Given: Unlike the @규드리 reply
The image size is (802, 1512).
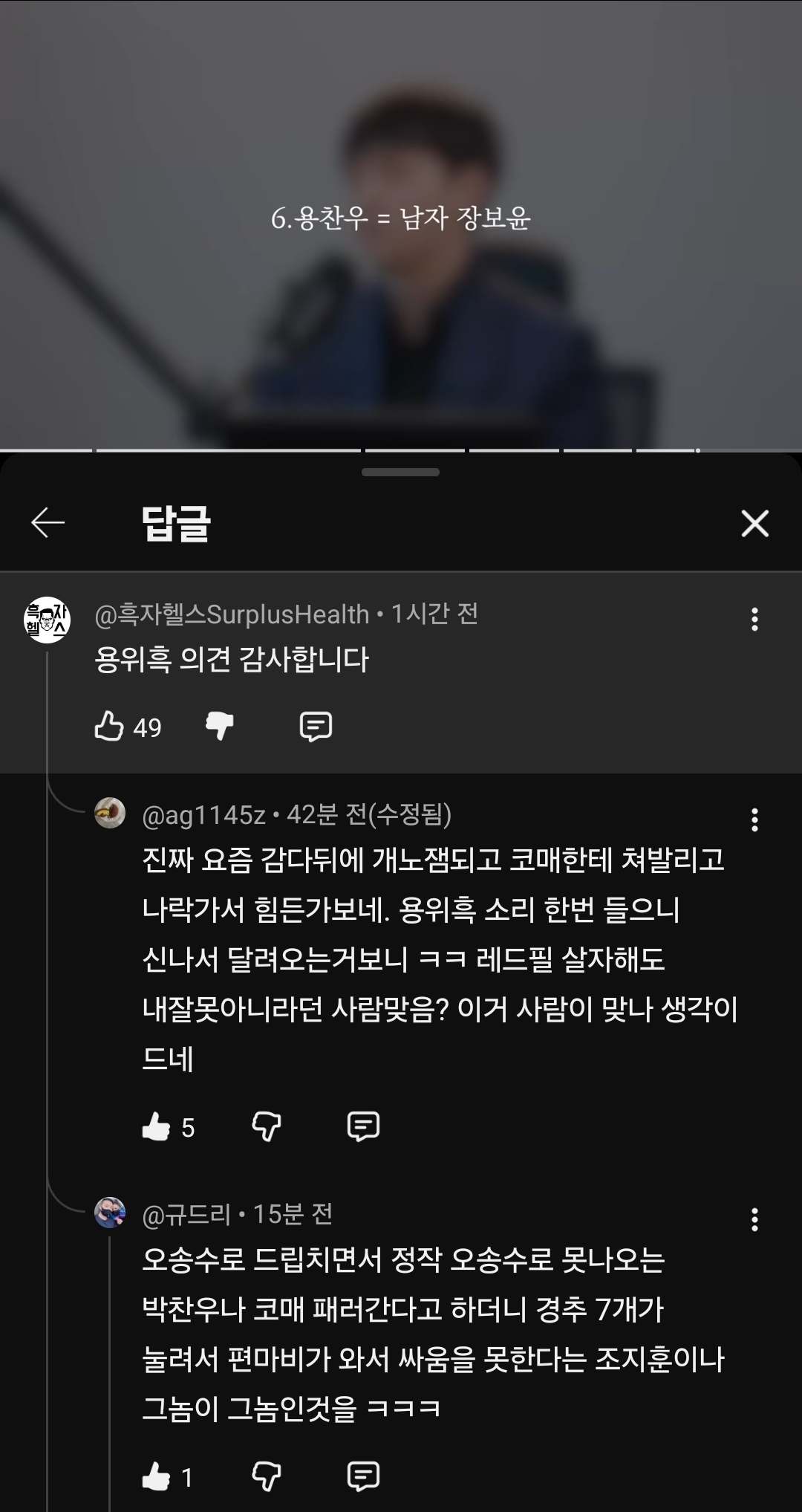Looking at the screenshot, I should click(x=156, y=1476).
